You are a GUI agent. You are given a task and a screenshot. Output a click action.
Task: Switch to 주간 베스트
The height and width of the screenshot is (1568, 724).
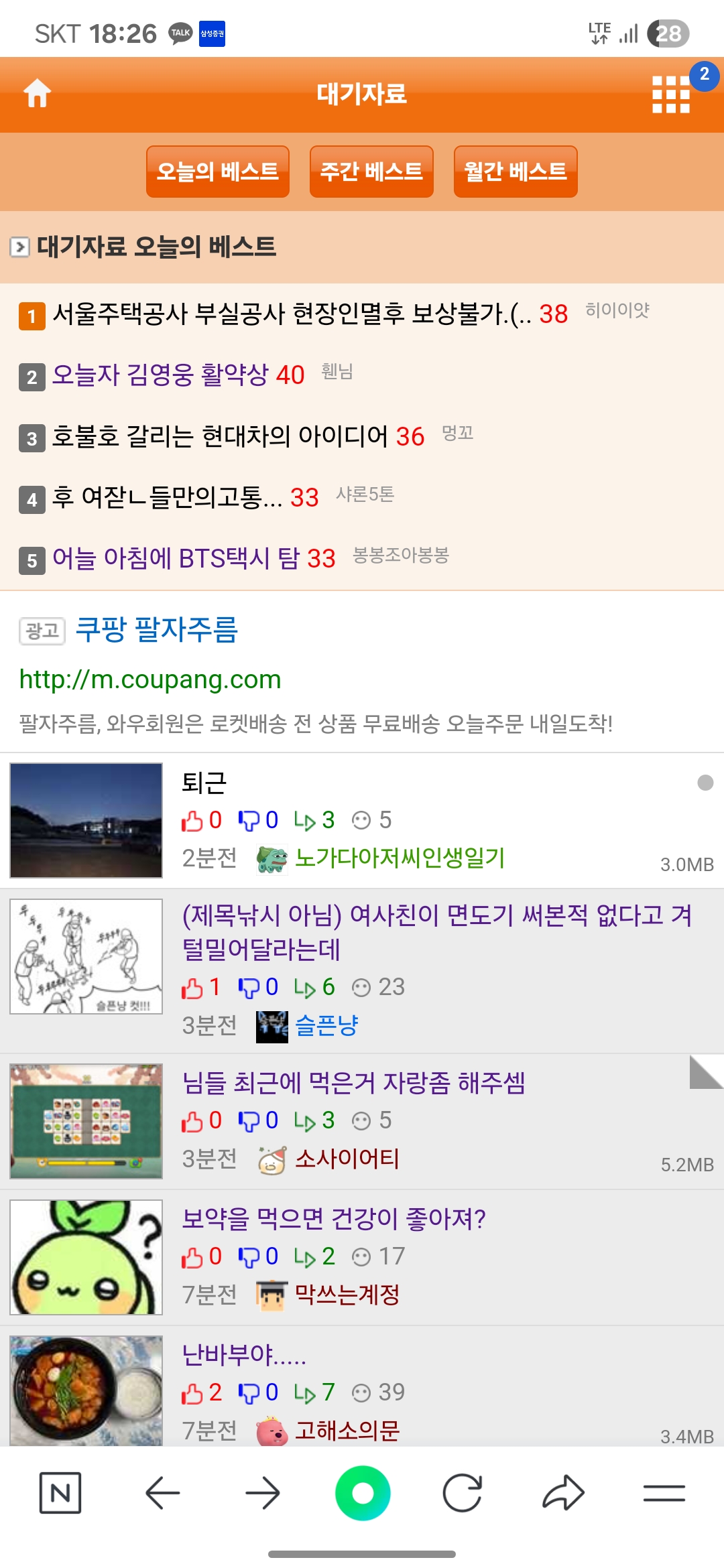tap(371, 172)
